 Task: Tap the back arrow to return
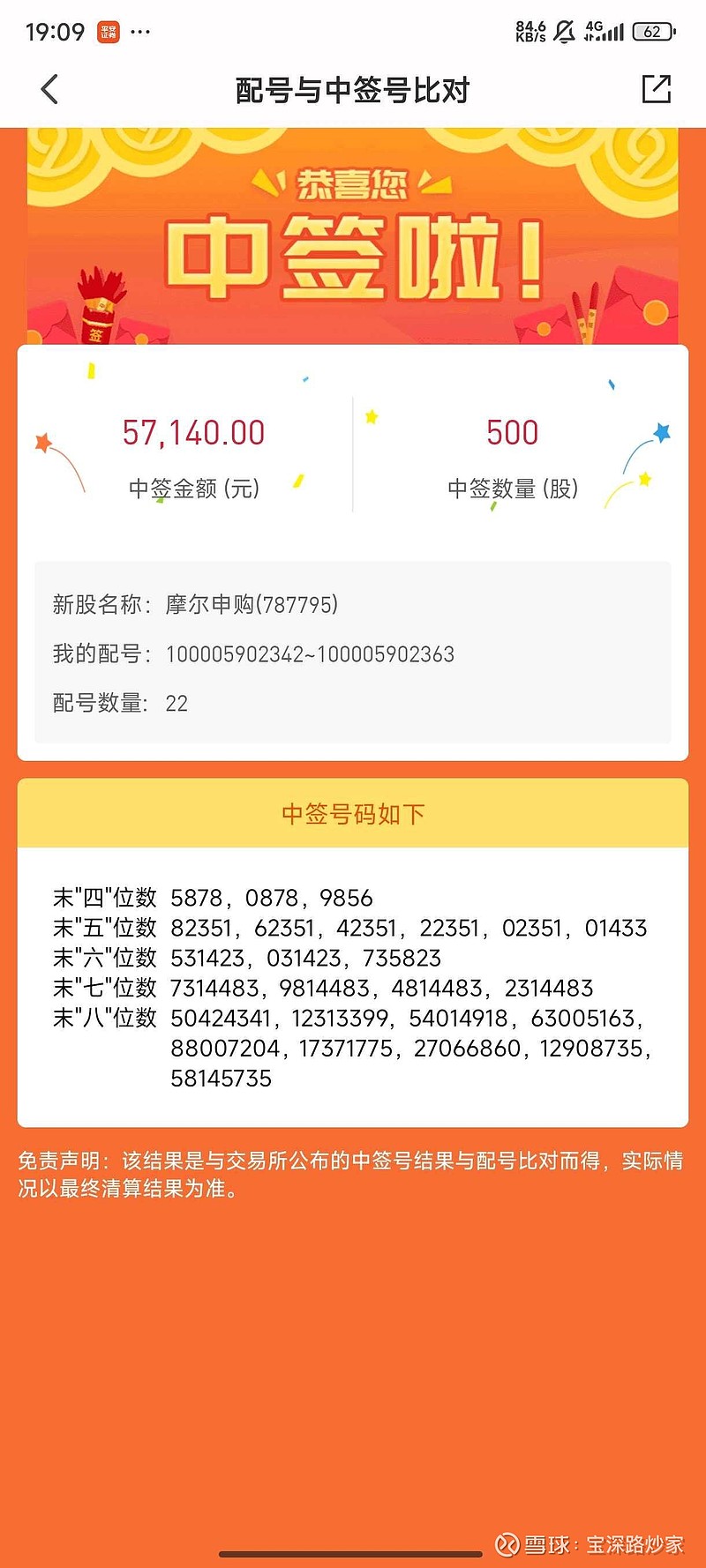(50, 89)
